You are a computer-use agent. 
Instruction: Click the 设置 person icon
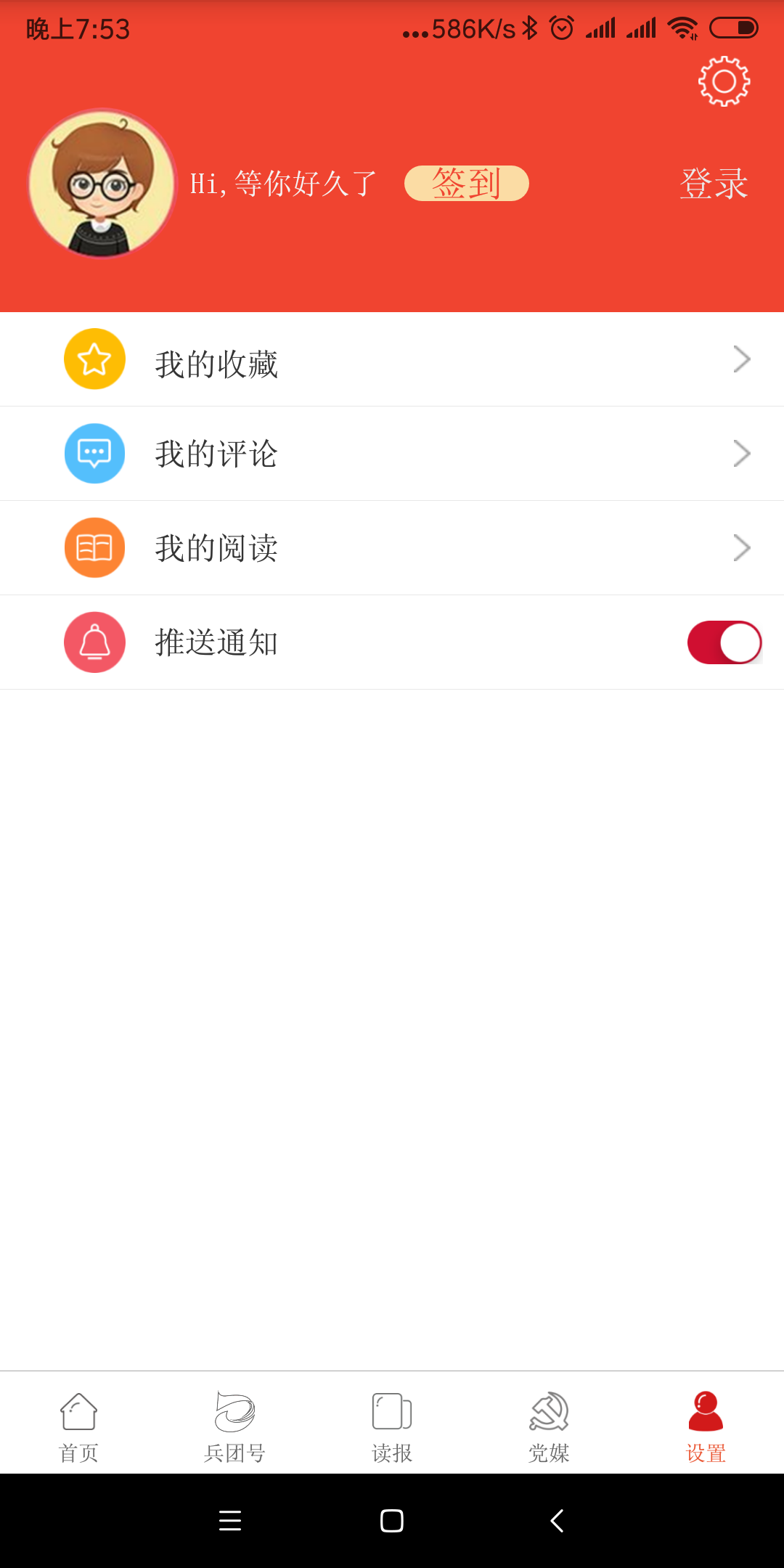[x=704, y=1413]
